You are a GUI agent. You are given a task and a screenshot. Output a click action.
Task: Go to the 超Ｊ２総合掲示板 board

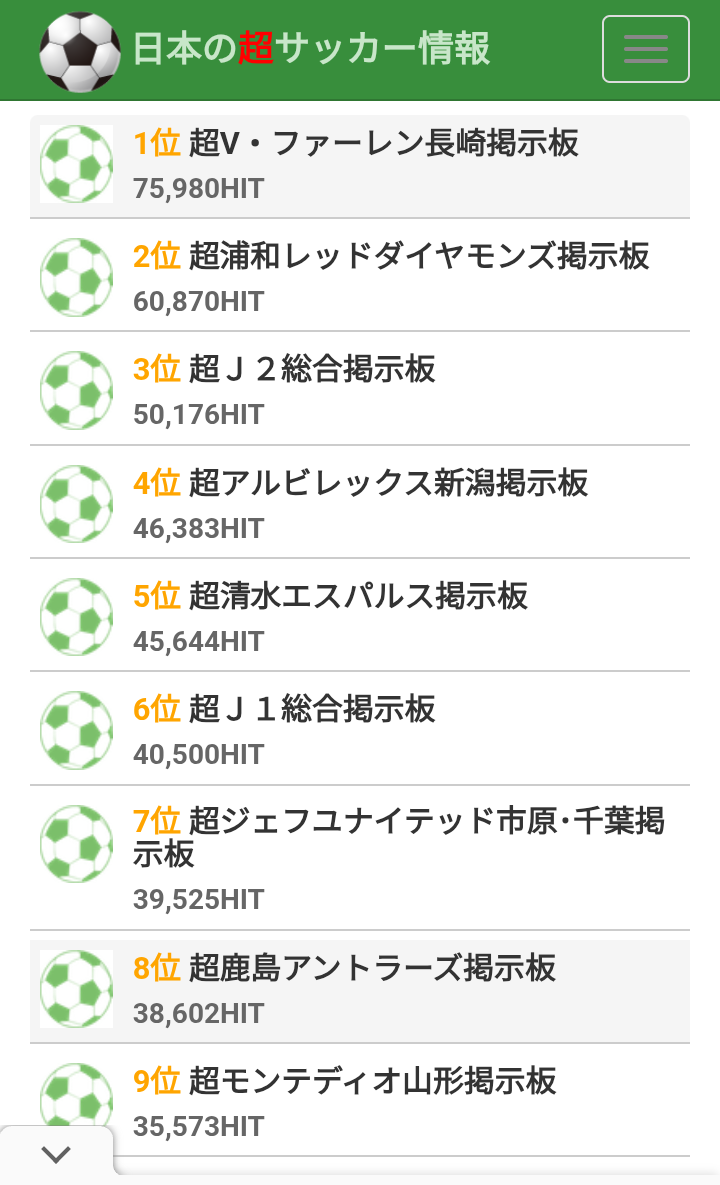(x=312, y=370)
